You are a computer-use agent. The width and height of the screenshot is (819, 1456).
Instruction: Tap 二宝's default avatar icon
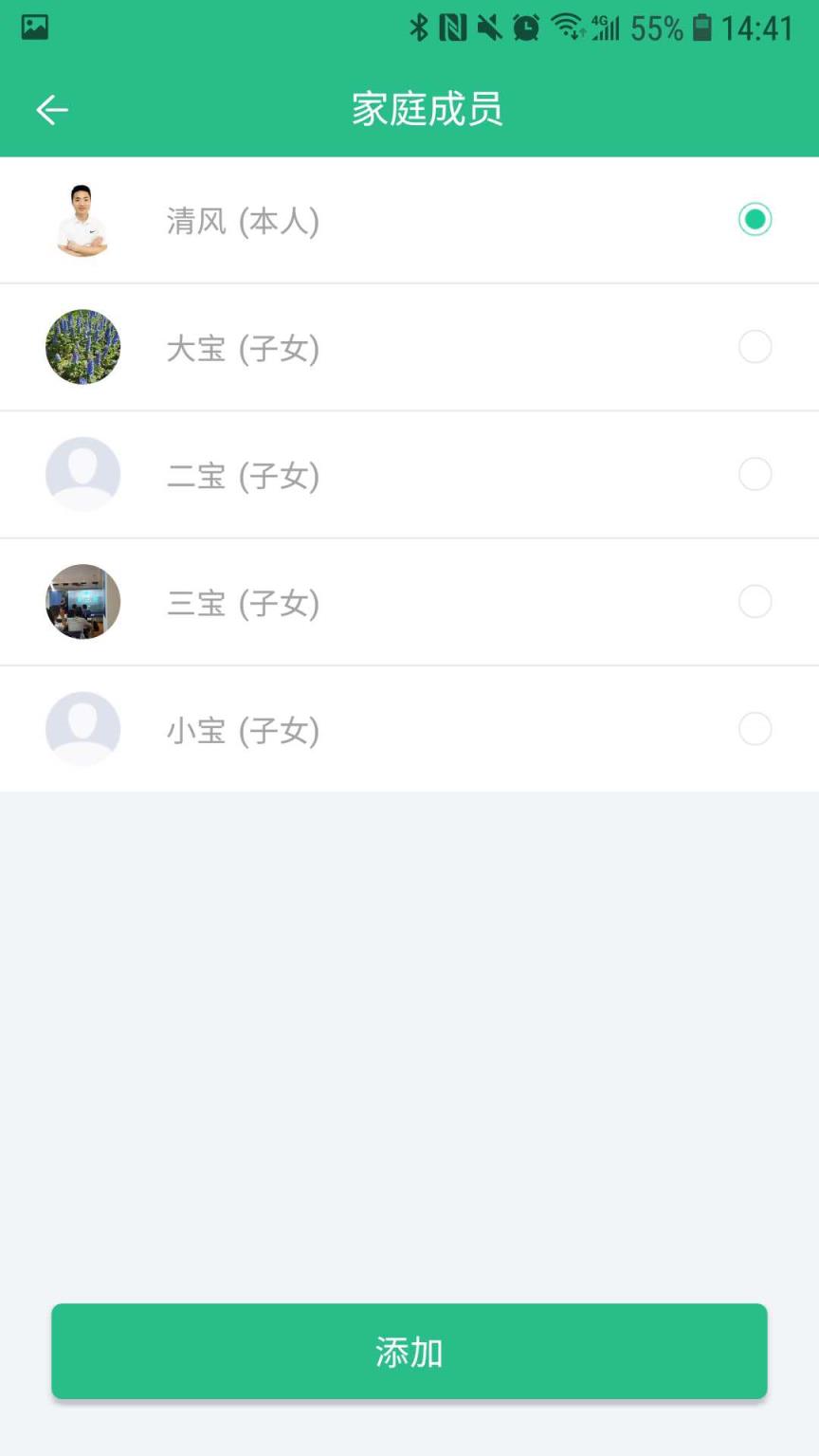[x=82, y=474]
